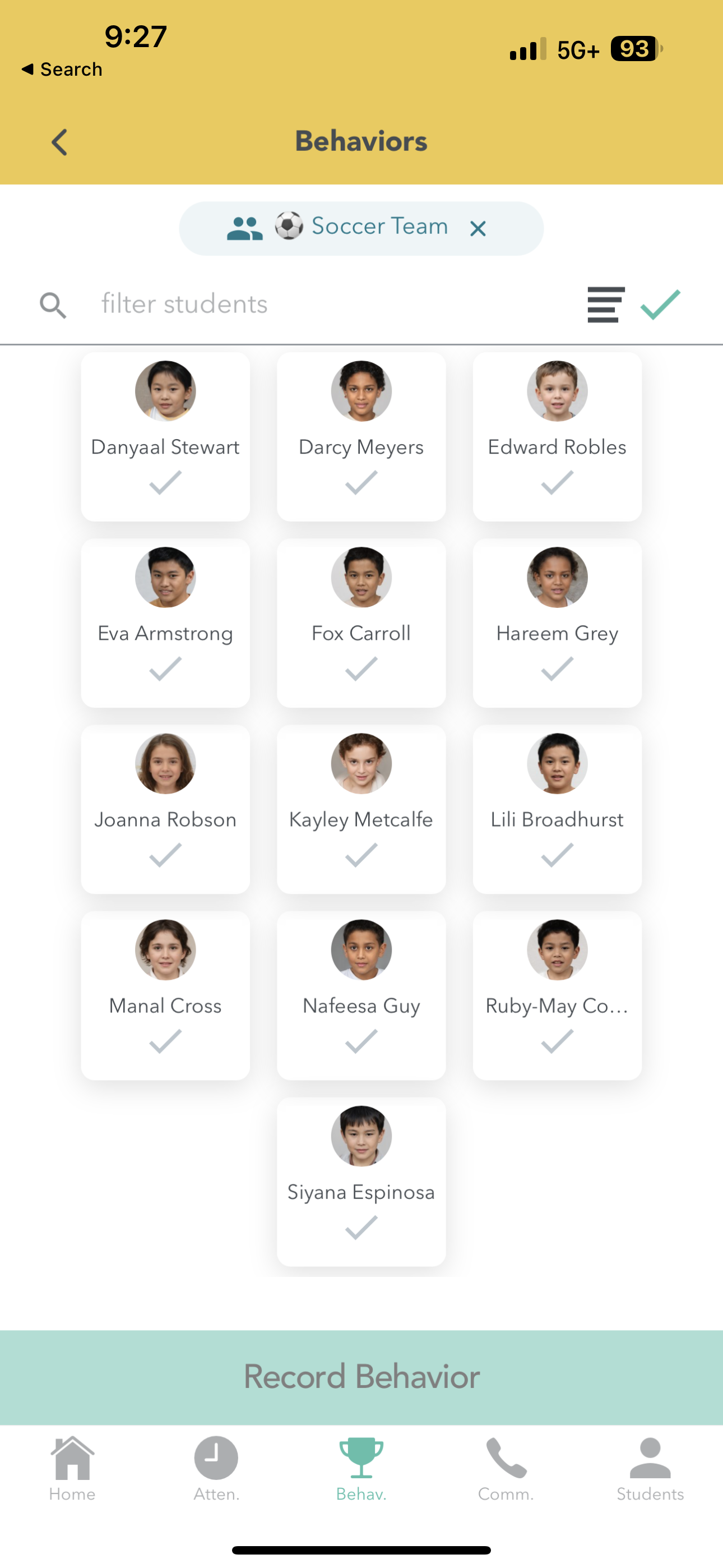Screen dimensions: 723x1568
Task: Tap Hareem Grey's student card
Action: [557, 622]
